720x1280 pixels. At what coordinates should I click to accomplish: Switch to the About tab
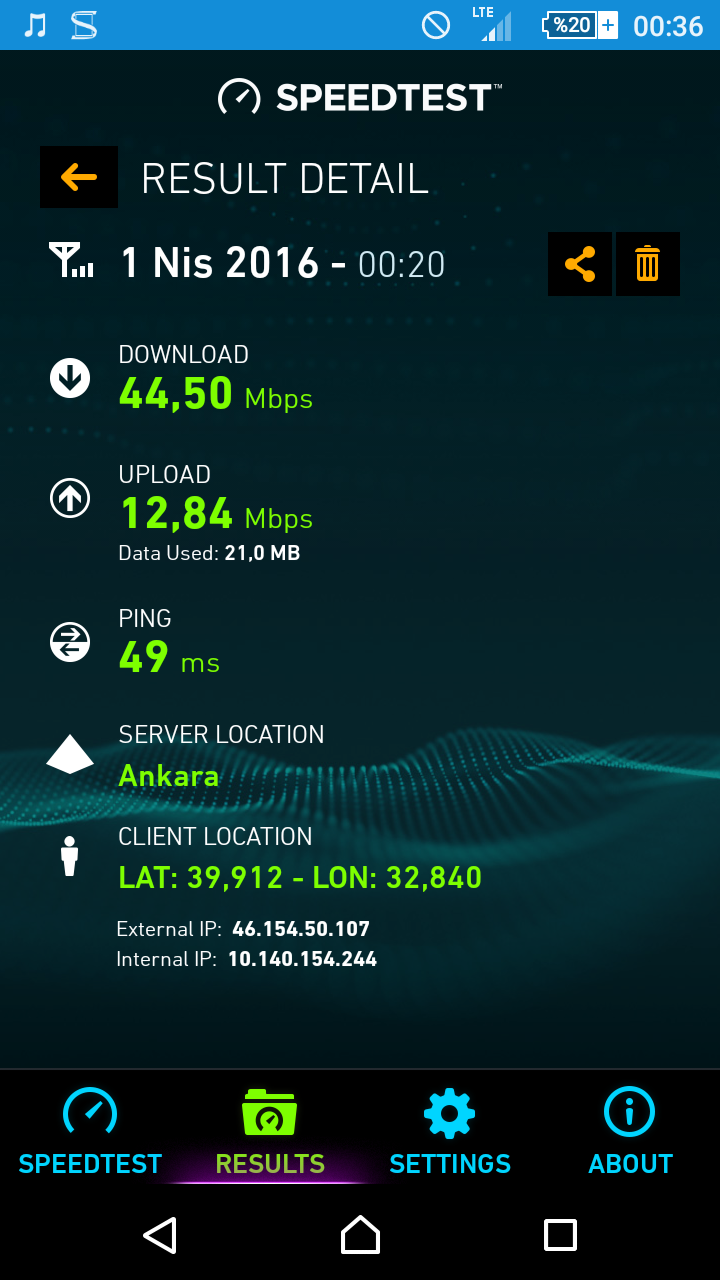[630, 1131]
